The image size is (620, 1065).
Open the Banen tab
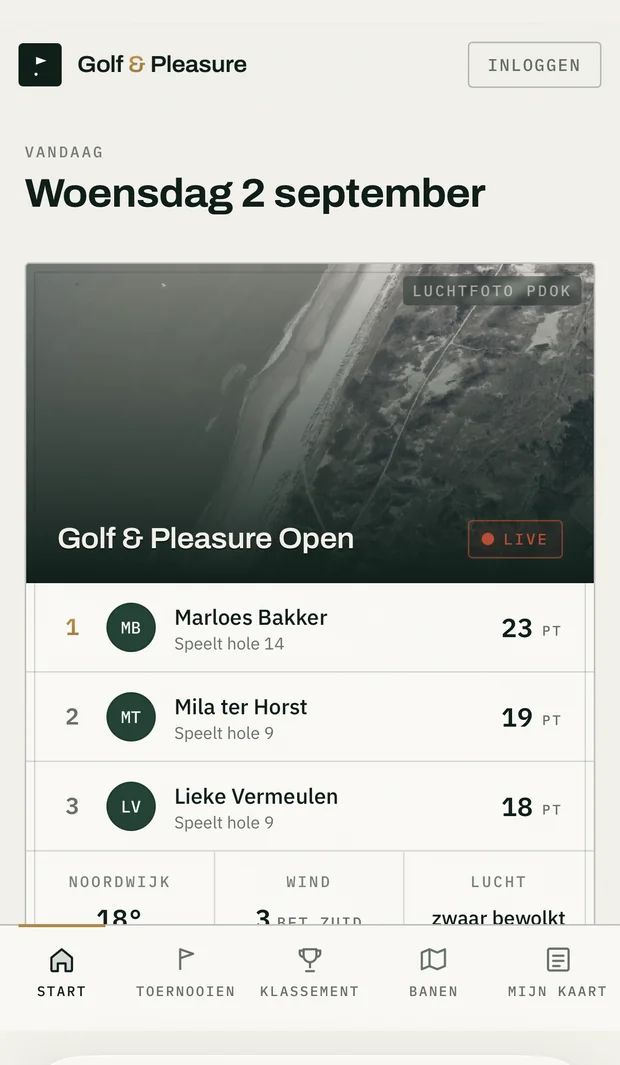pyautogui.click(x=433, y=973)
